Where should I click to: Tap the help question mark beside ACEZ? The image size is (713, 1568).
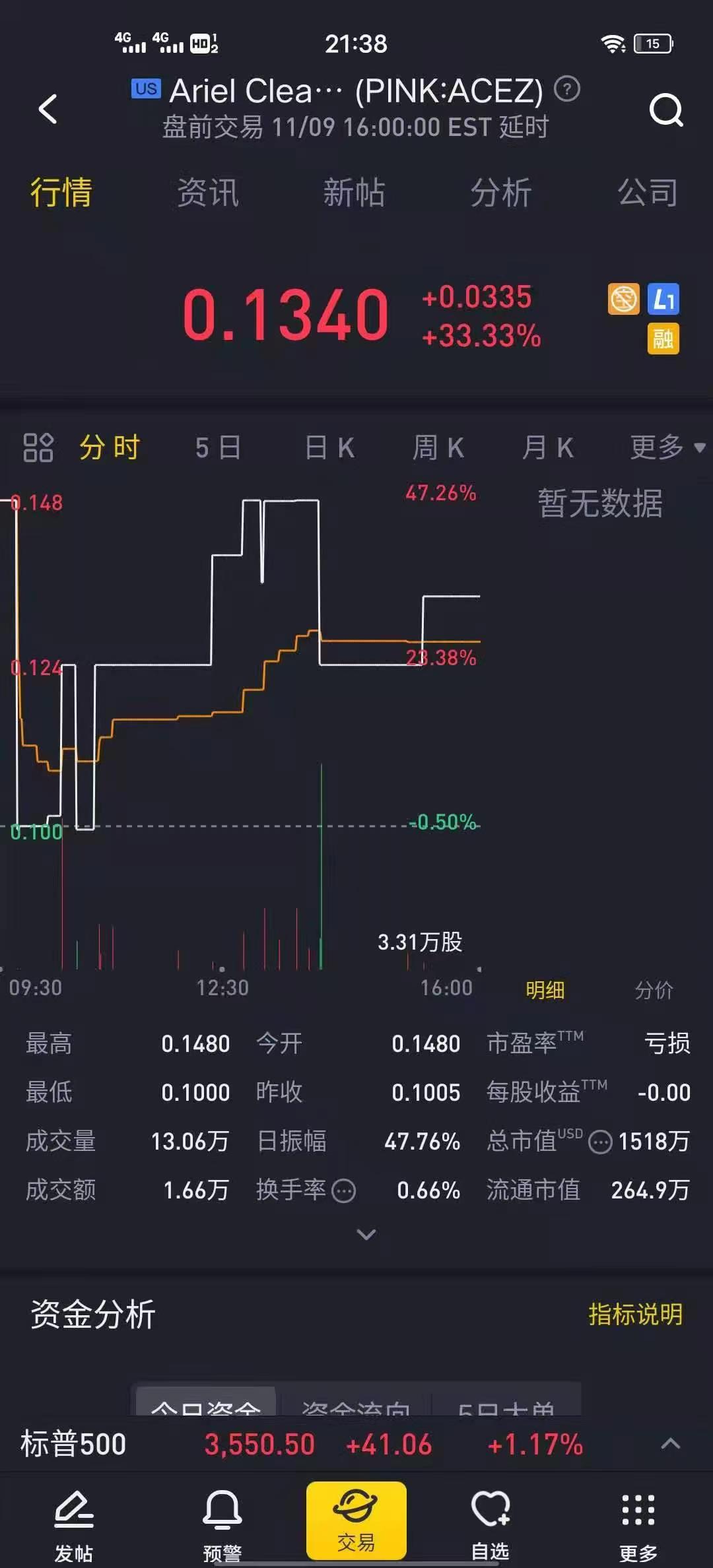click(566, 89)
